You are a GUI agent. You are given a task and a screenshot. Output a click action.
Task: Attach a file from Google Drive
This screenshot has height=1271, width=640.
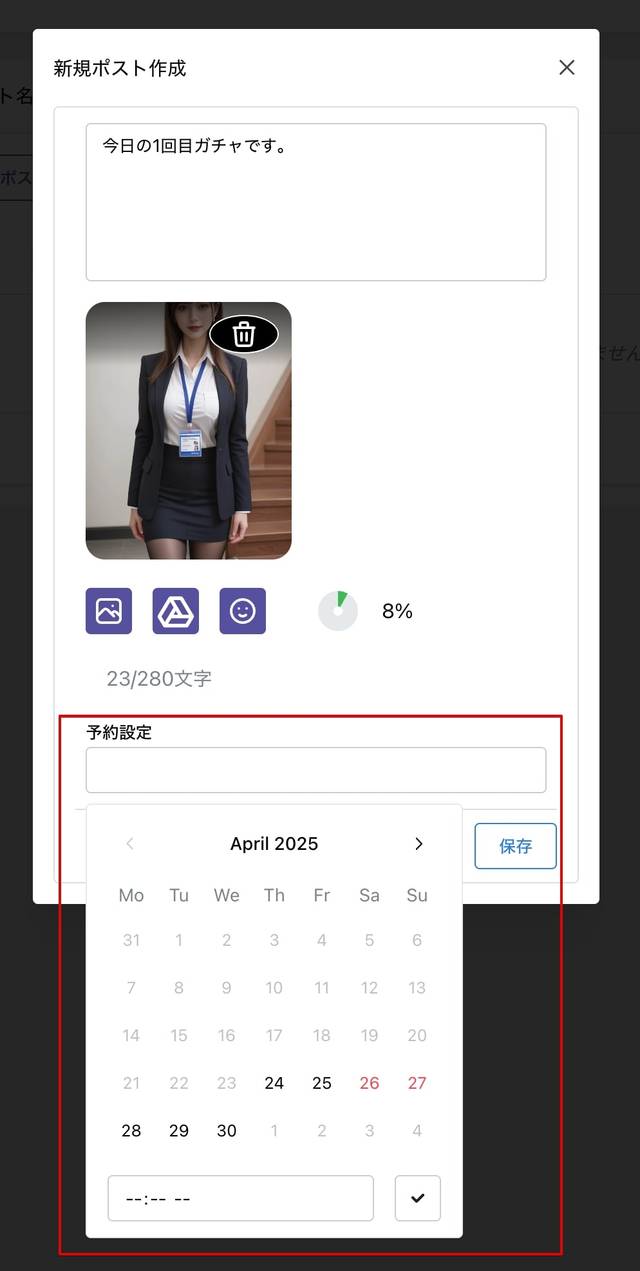(176, 611)
